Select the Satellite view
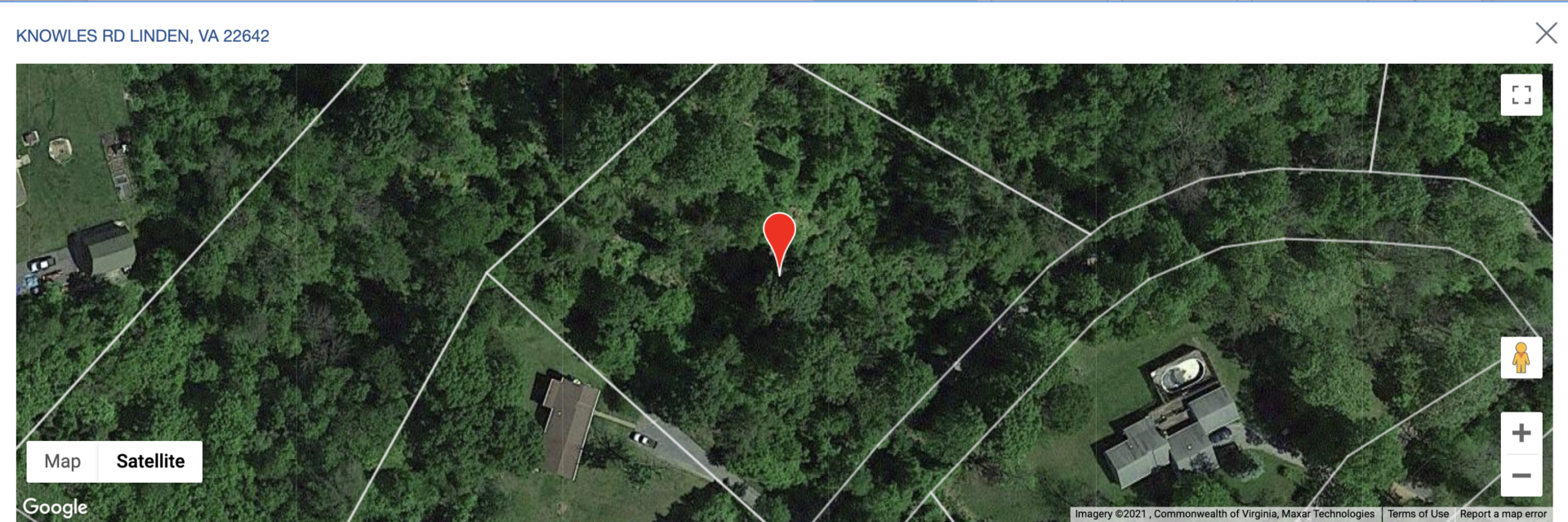1568x522 pixels. point(150,462)
